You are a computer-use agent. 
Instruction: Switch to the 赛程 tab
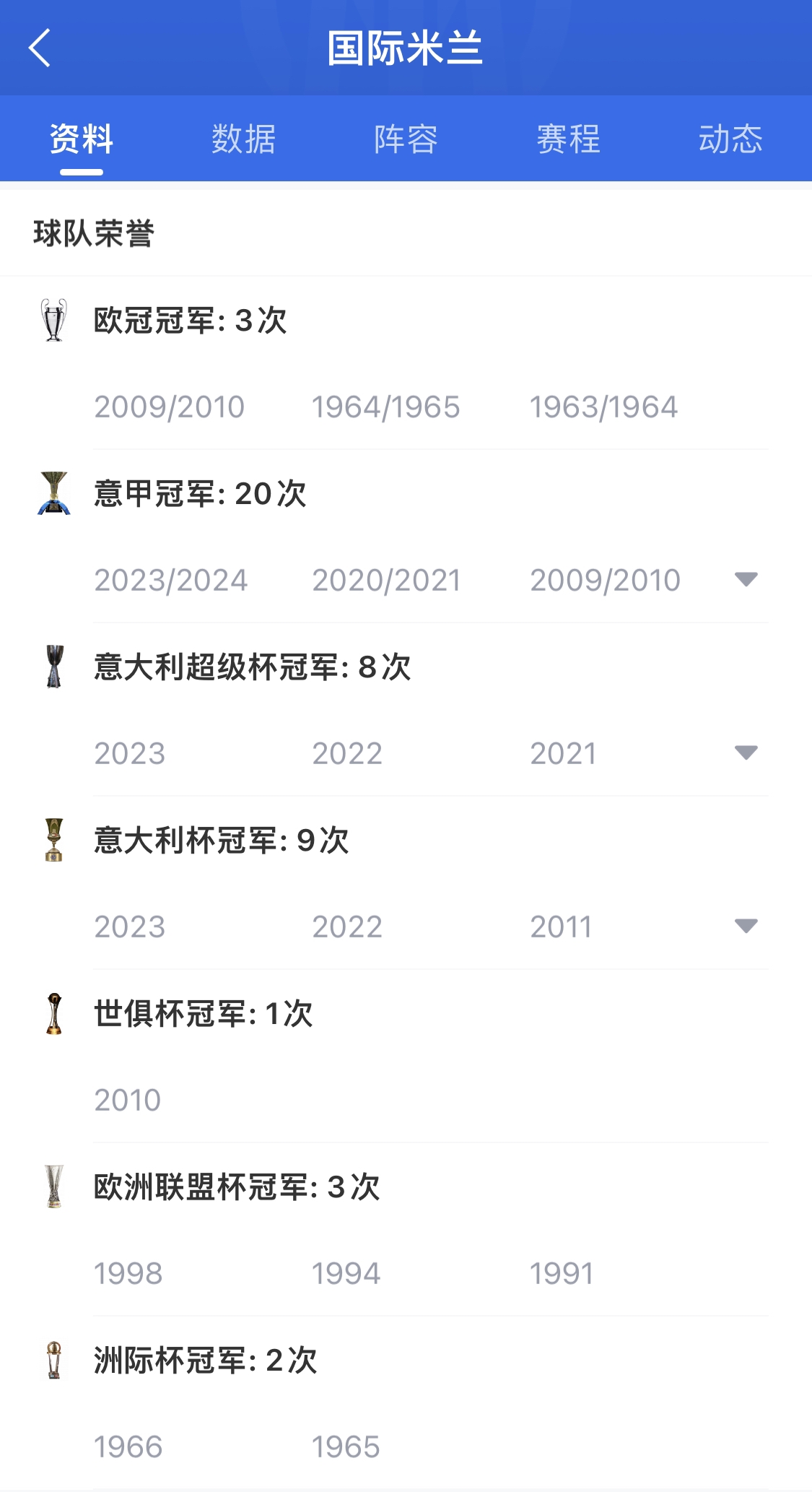[568, 139]
